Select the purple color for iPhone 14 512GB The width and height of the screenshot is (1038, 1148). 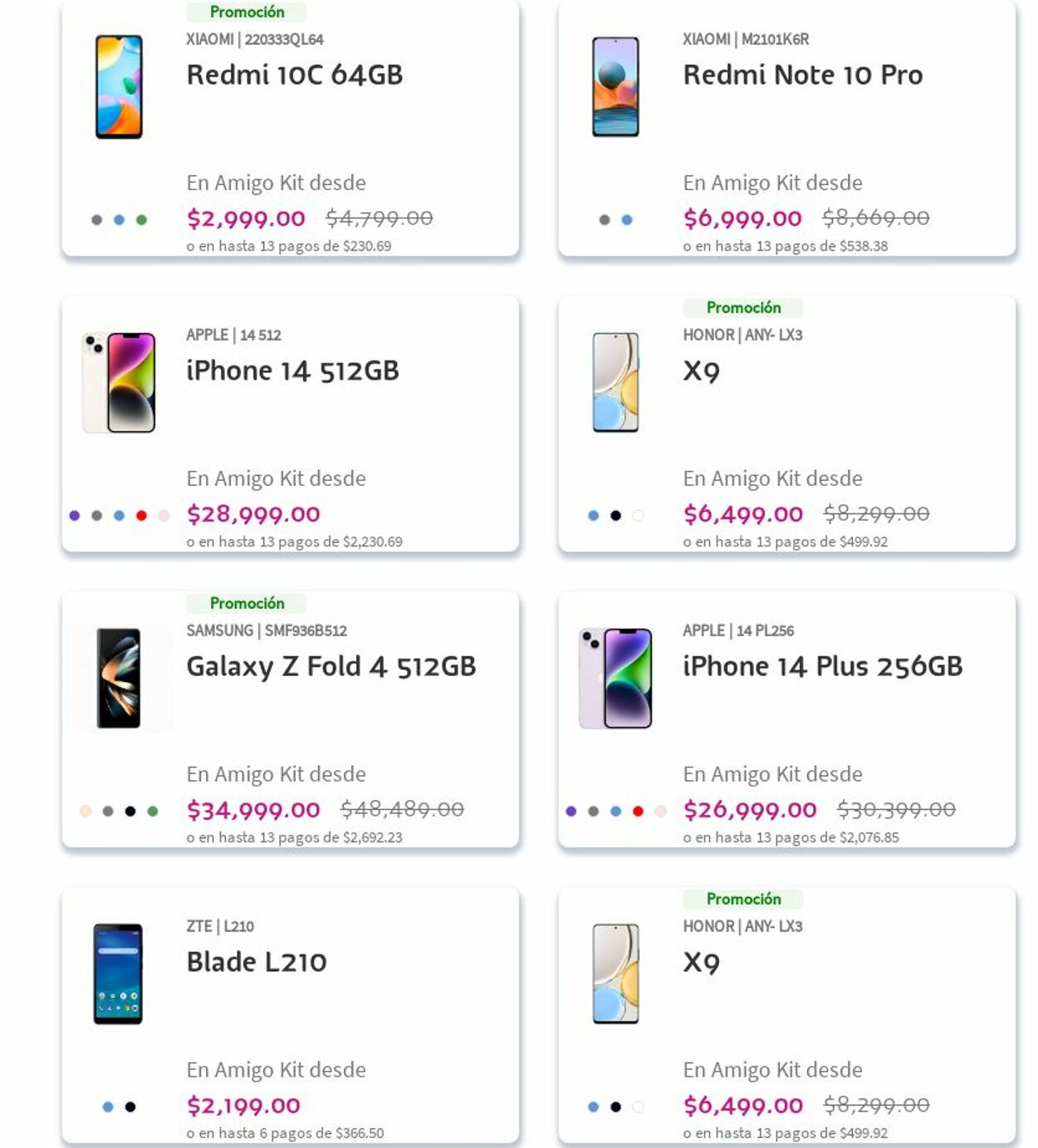pos(75,516)
